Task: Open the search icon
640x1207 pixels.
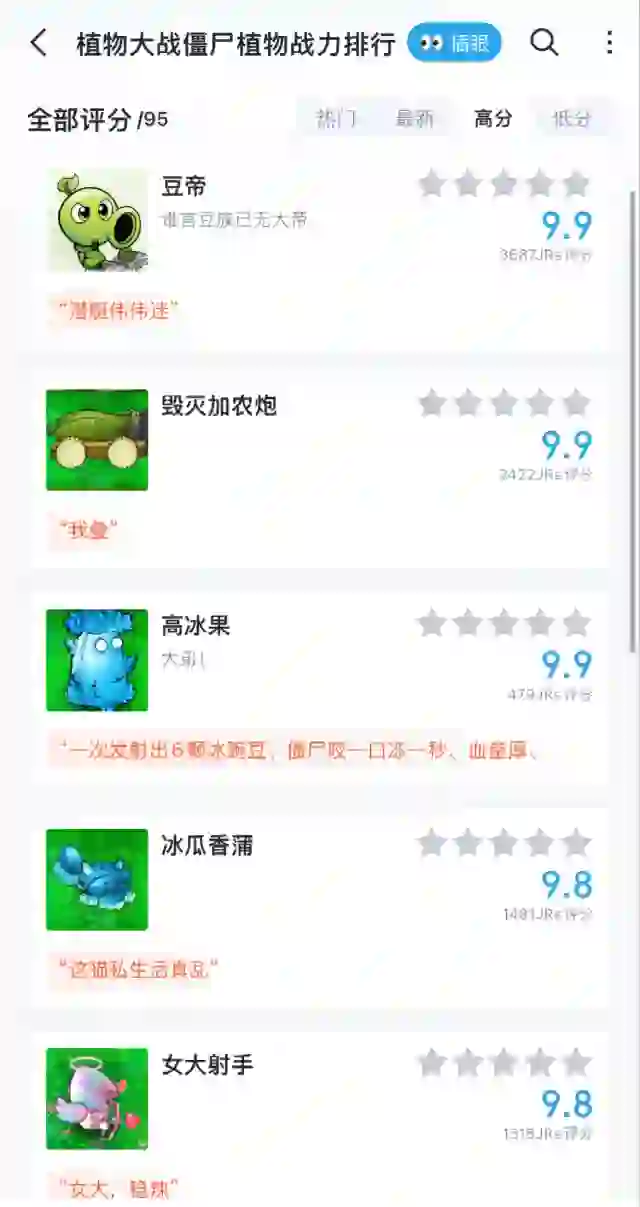Action: pyautogui.click(x=544, y=43)
